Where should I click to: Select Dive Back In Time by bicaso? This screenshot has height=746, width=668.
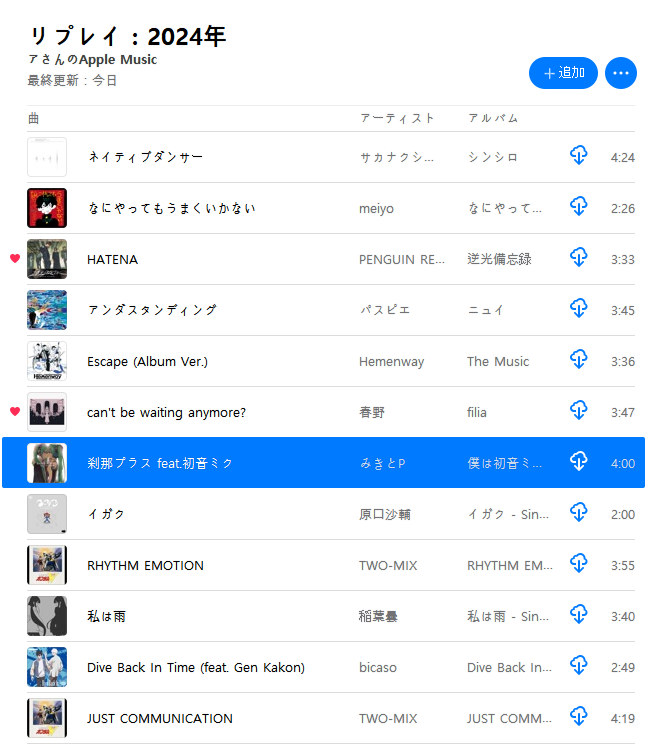195,667
